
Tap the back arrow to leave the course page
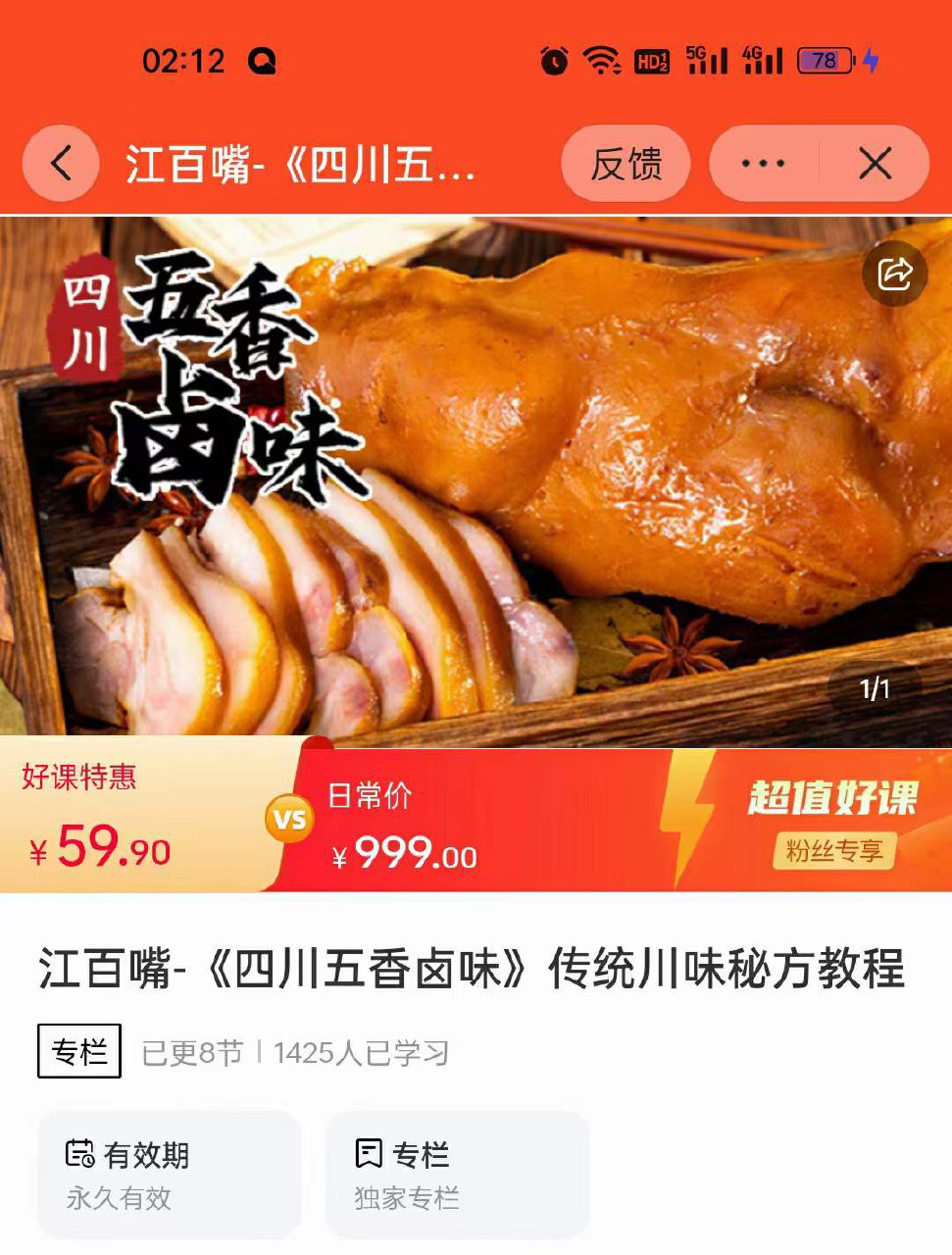59,164
